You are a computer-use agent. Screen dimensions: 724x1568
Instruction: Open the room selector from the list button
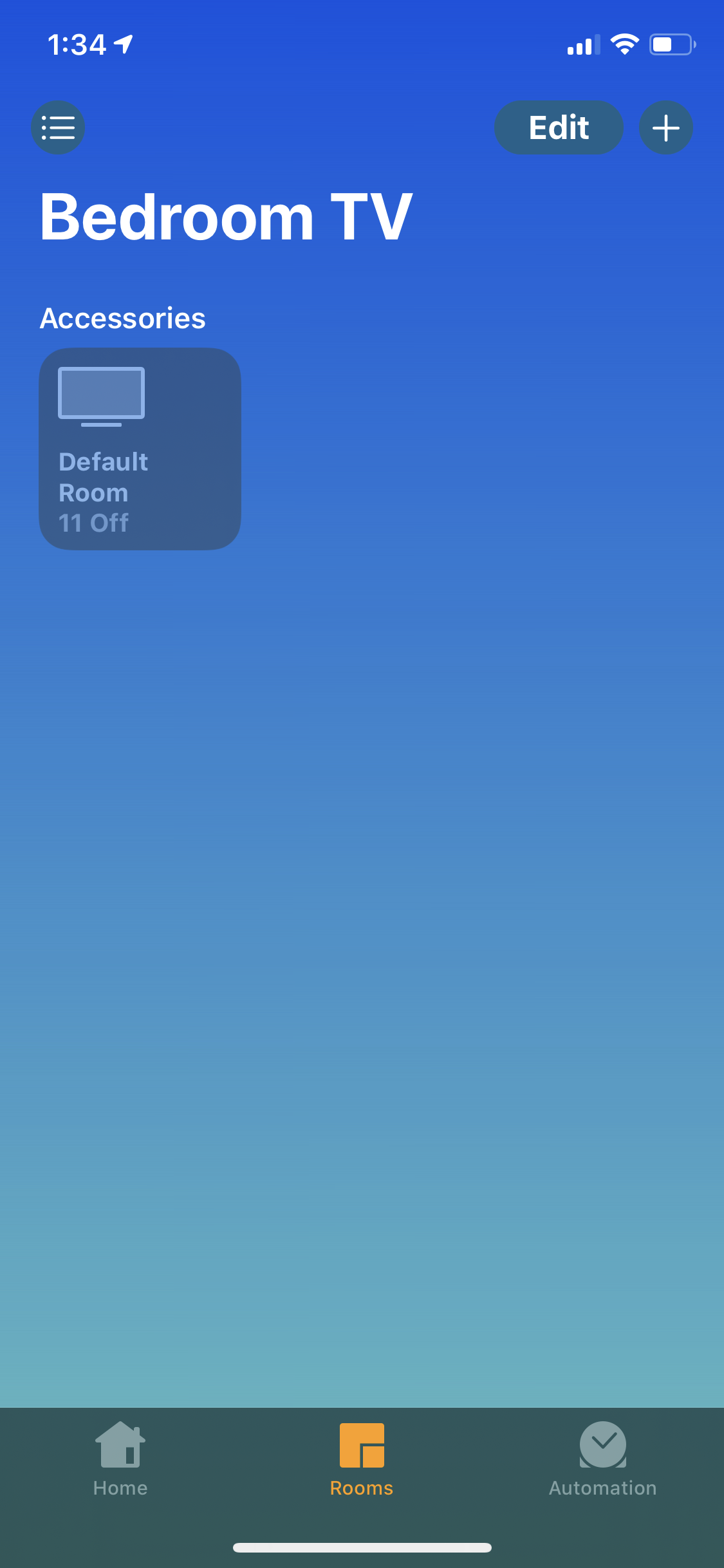pyautogui.click(x=58, y=127)
